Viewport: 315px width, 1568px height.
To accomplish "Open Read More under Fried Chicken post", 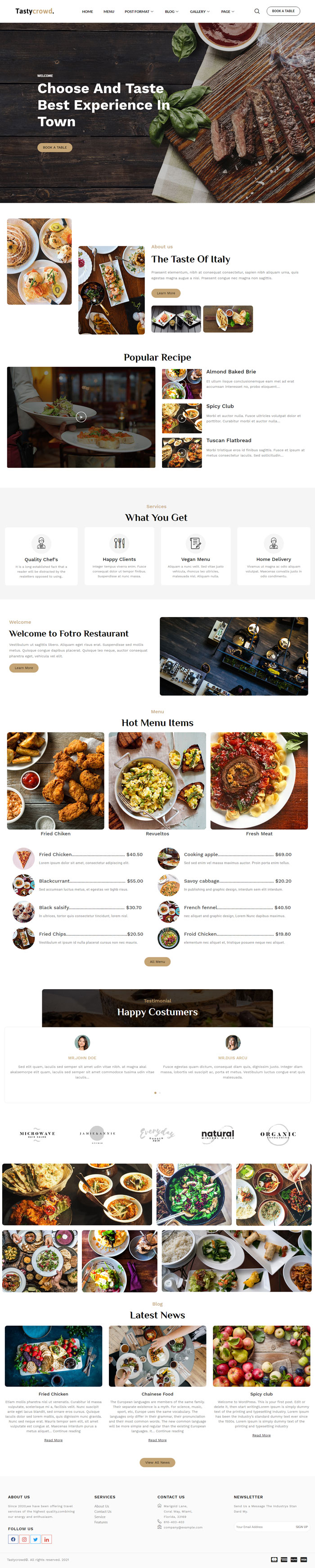I will tap(53, 1439).
